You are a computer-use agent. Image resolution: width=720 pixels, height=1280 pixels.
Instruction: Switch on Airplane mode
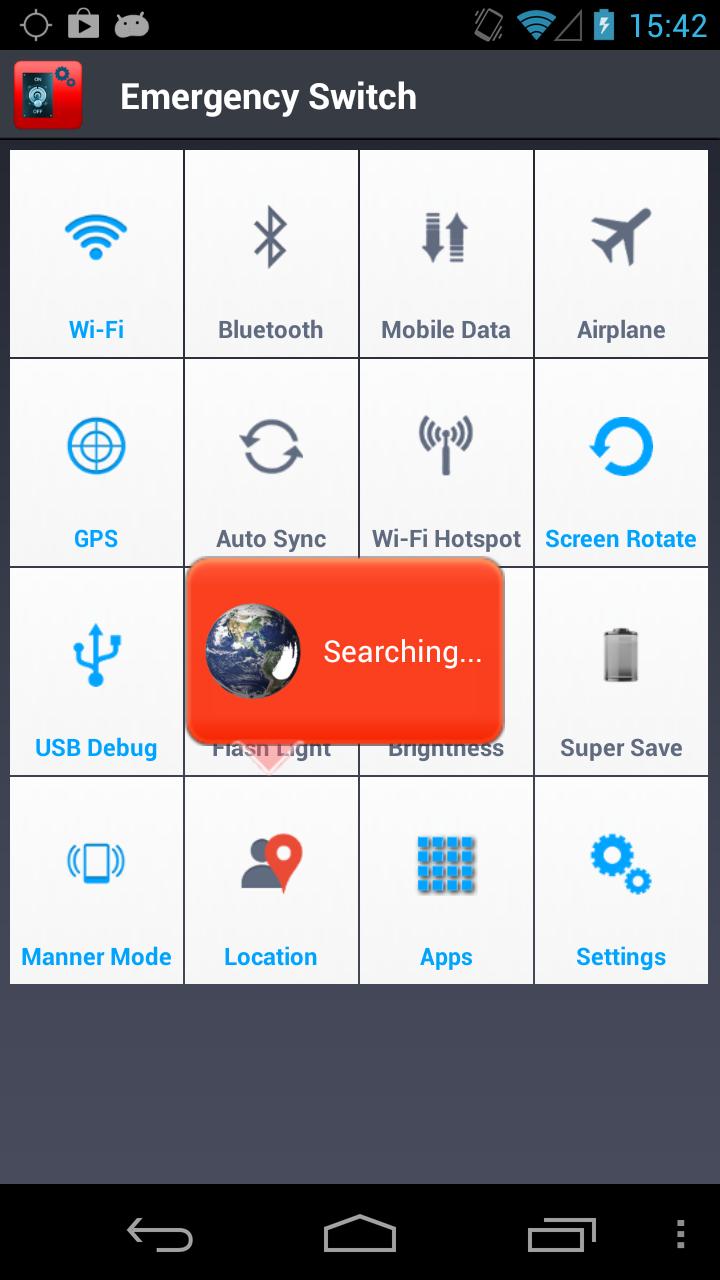click(x=621, y=254)
